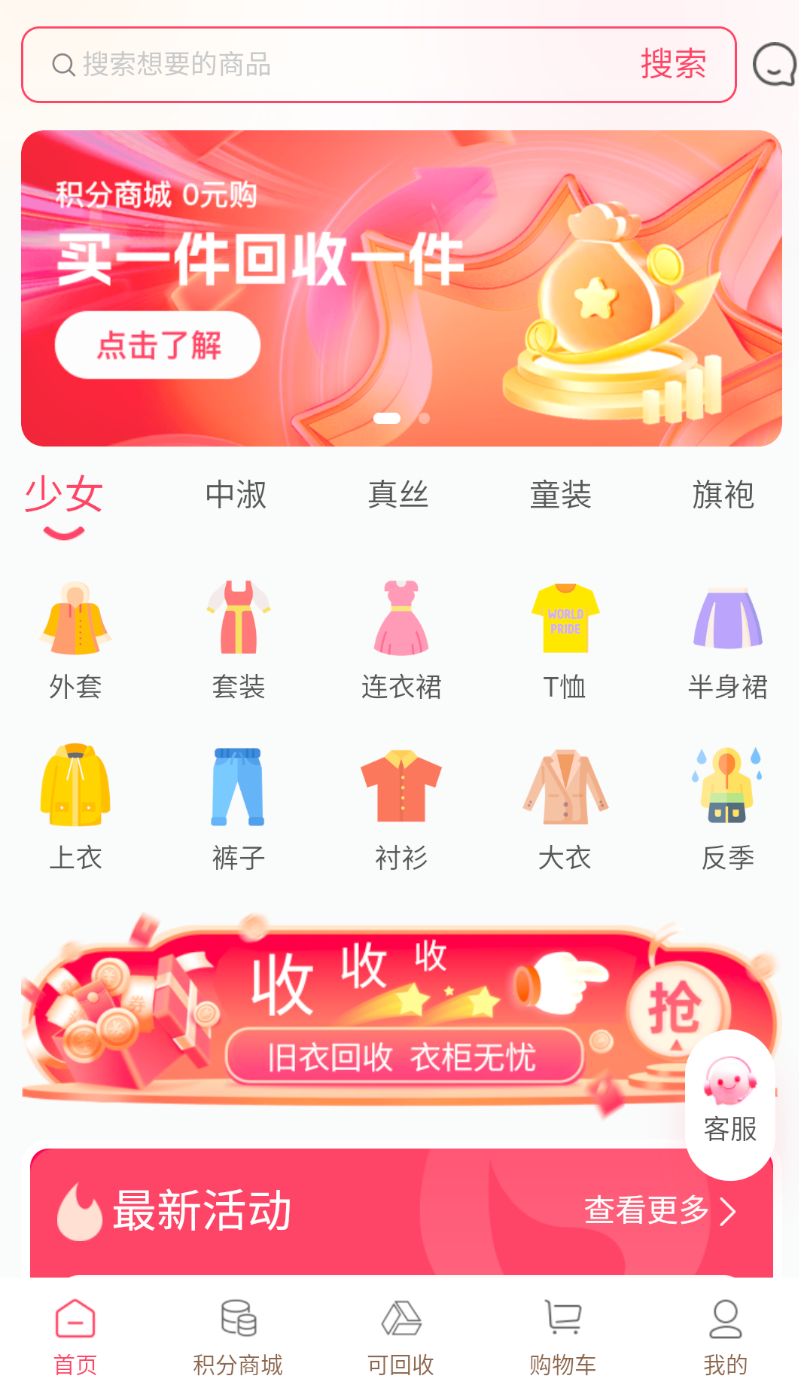This screenshot has width=799, height=1385.
Task: Open the message bubble icon at top
Action: pos(775,65)
